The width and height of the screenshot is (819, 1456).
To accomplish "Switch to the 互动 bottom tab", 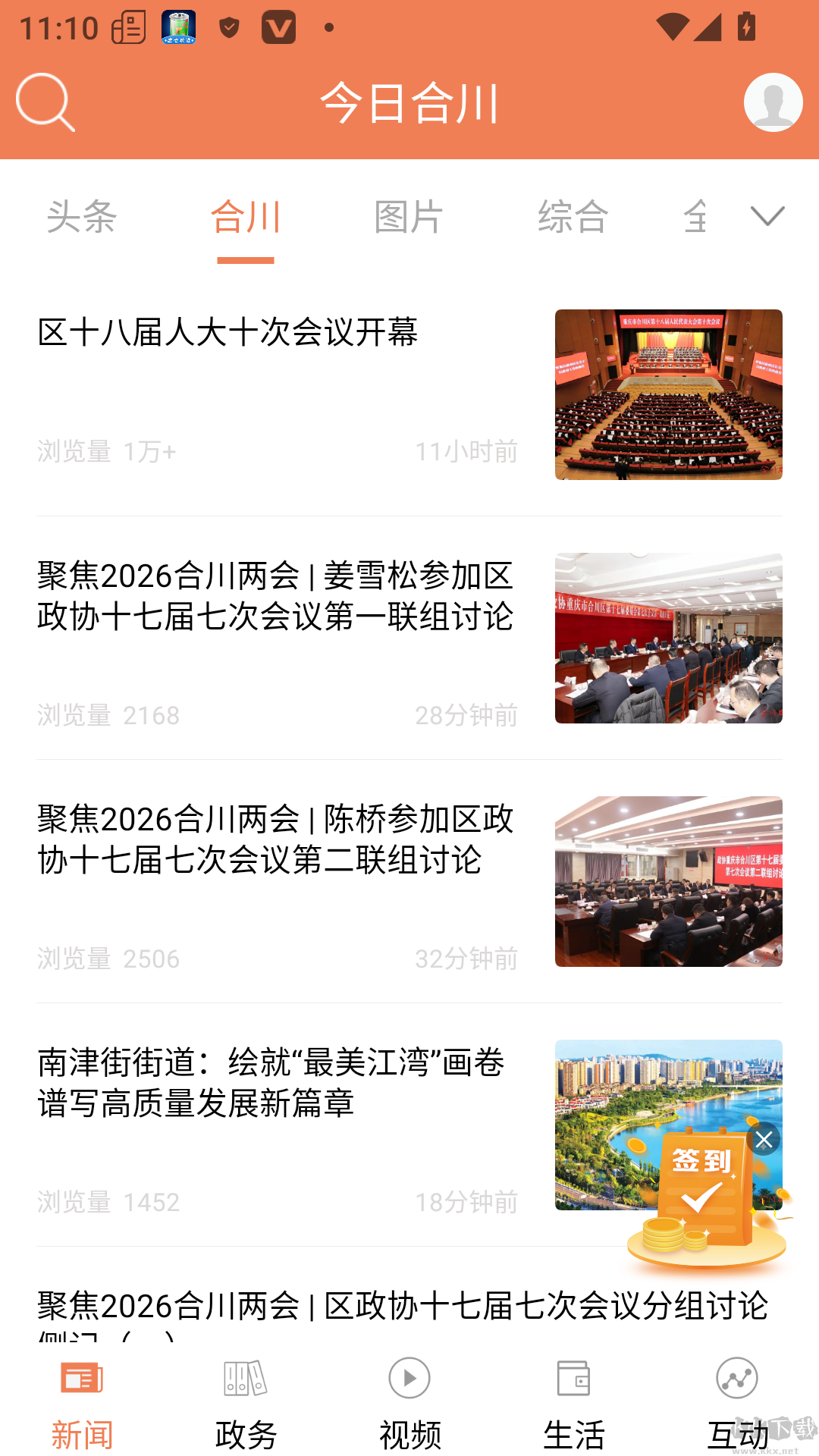I will click(x=737, y=1403).
